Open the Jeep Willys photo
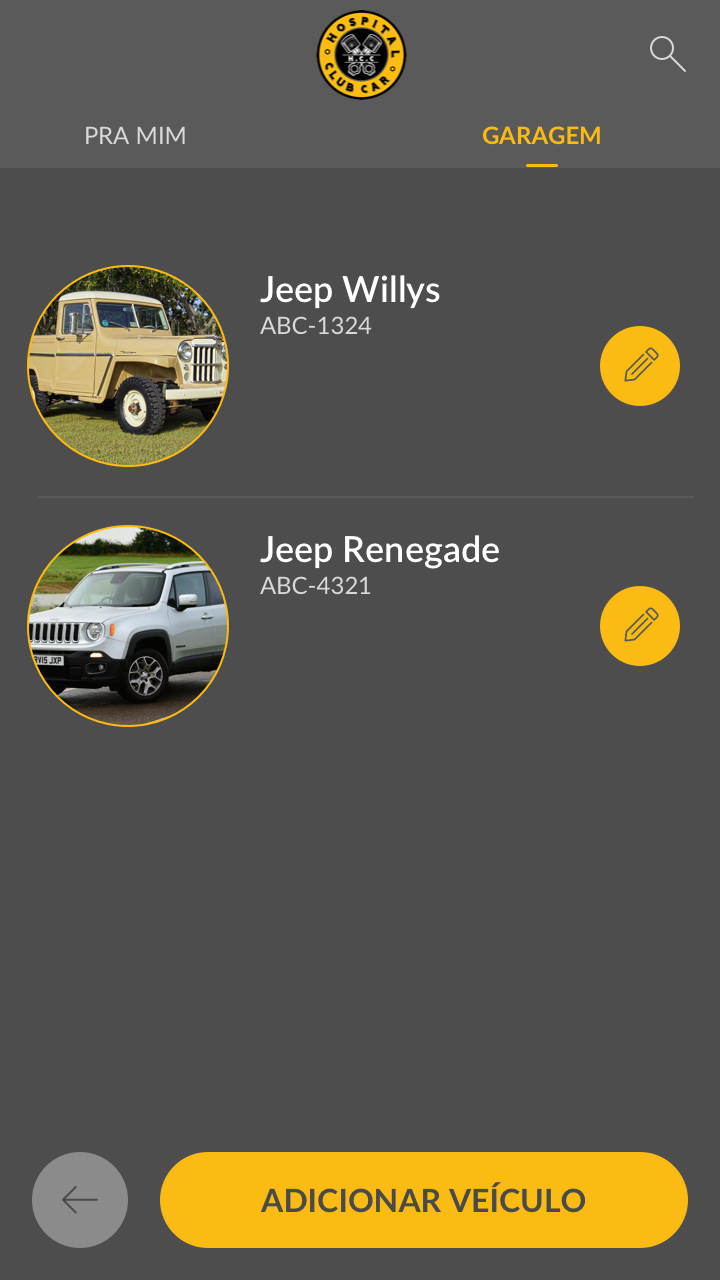The width and height of the screenshot is (720, 1280). click(128, 366)
